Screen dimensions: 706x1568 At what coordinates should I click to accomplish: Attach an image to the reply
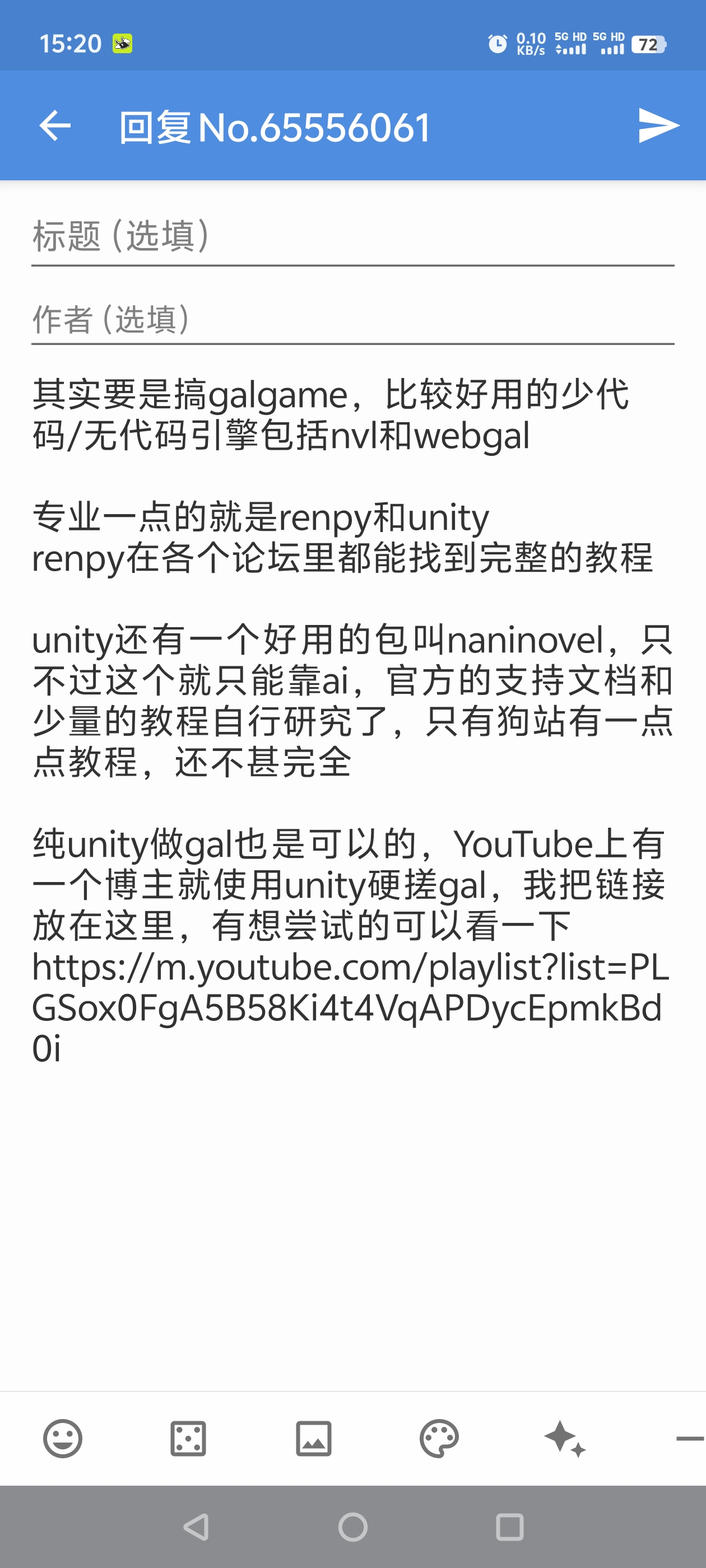[x=313, y=1439]
